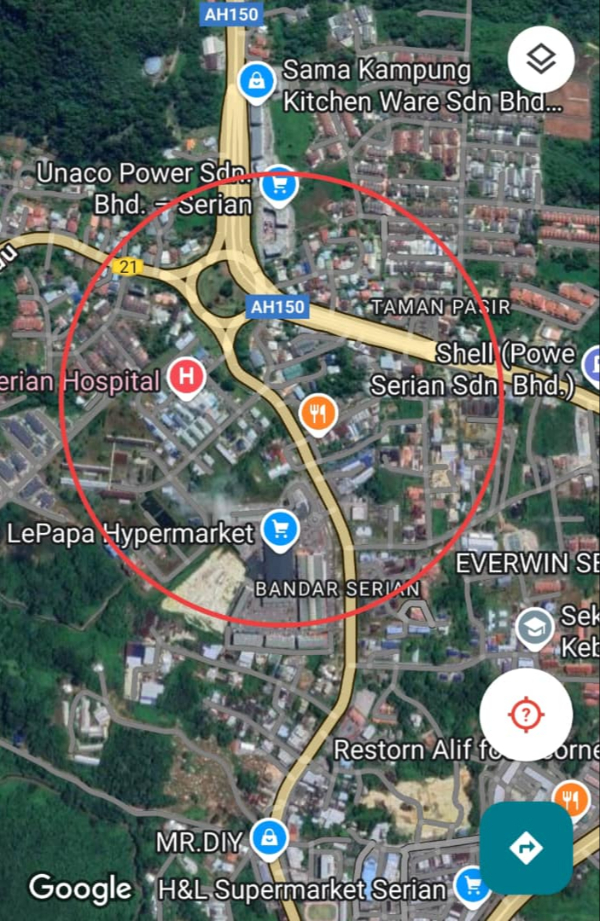Tap the MR.DIY store pin

click(267, 838)
